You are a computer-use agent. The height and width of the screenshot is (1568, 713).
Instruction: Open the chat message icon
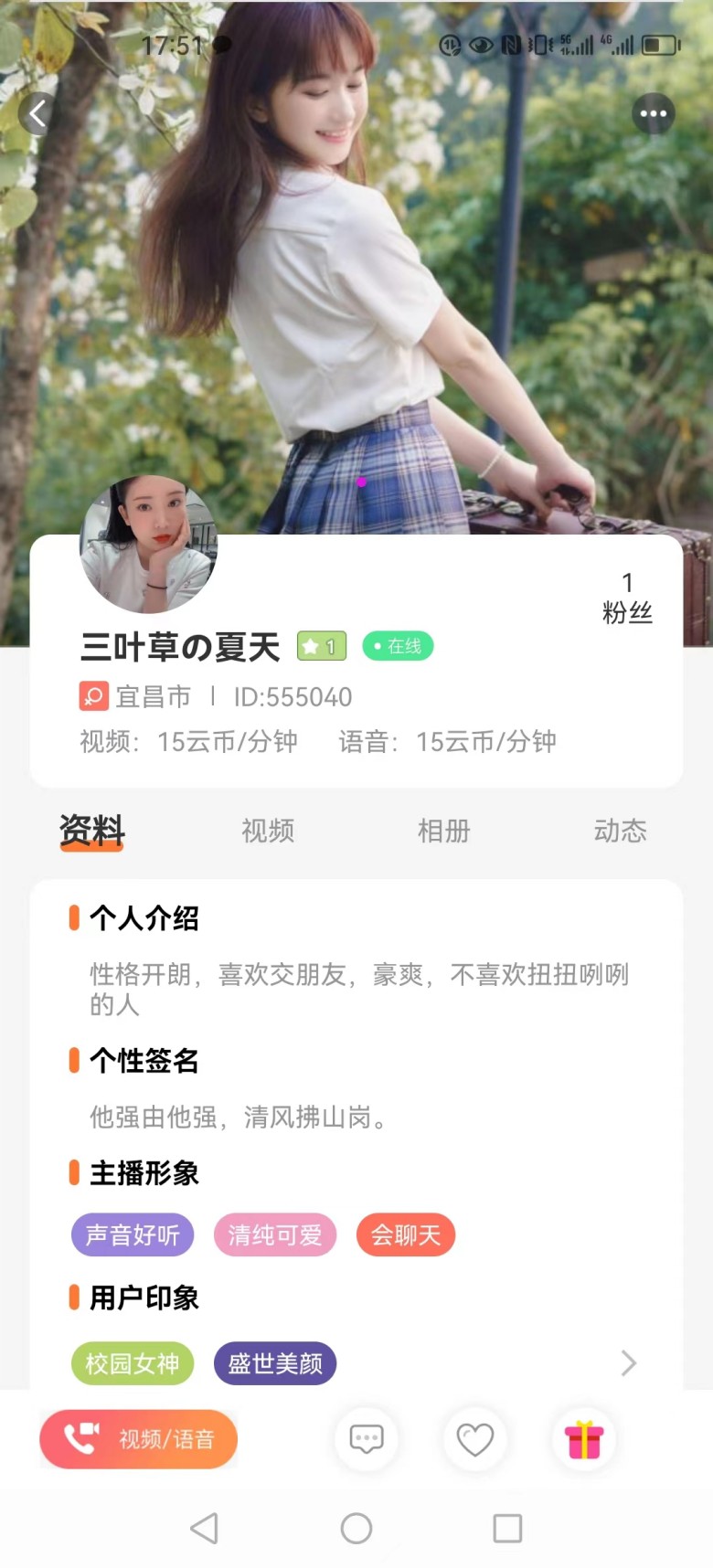(x=367, y=1439)
